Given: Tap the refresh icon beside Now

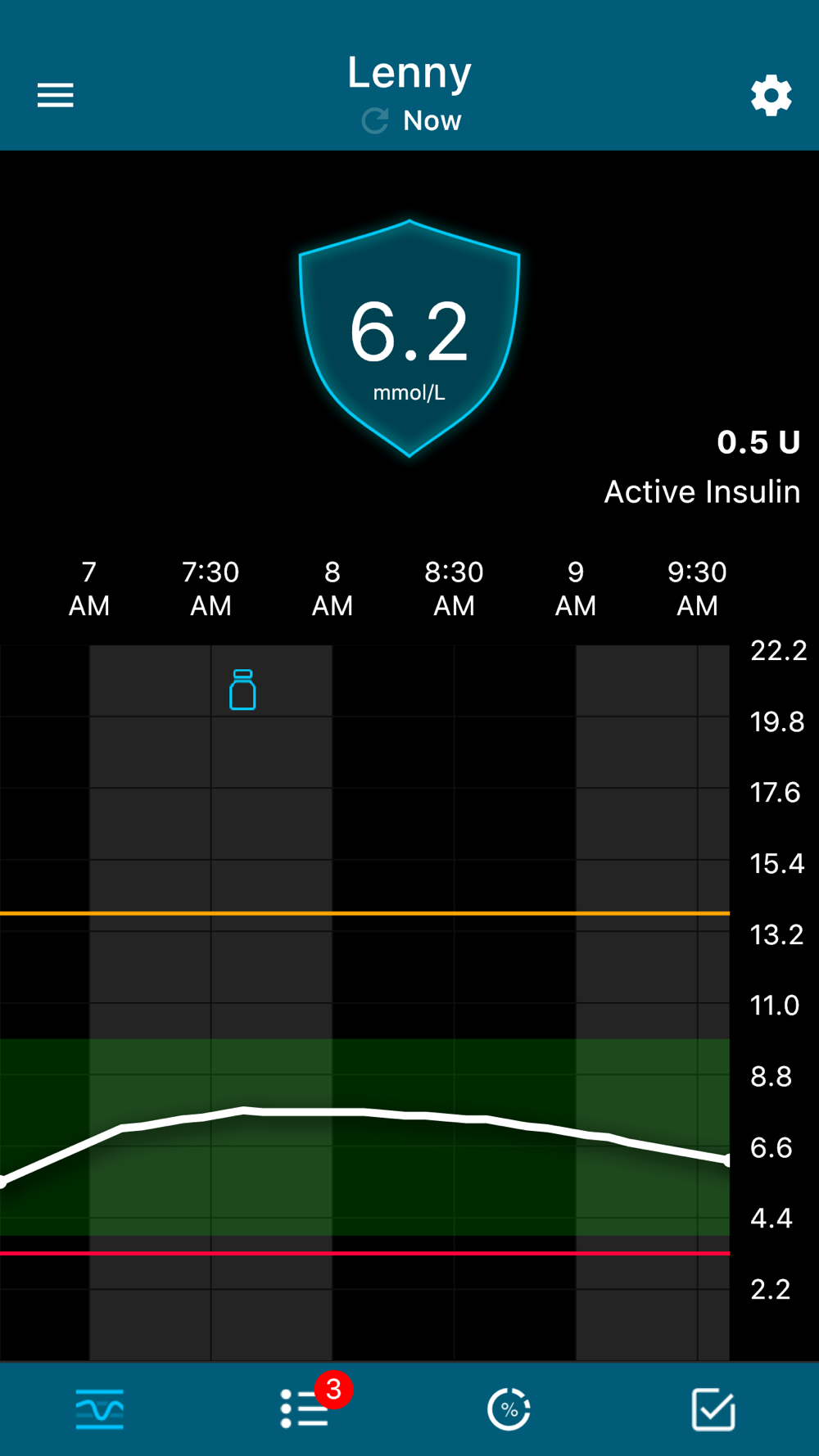Looking at the screenshot, I should click(375, 121).
